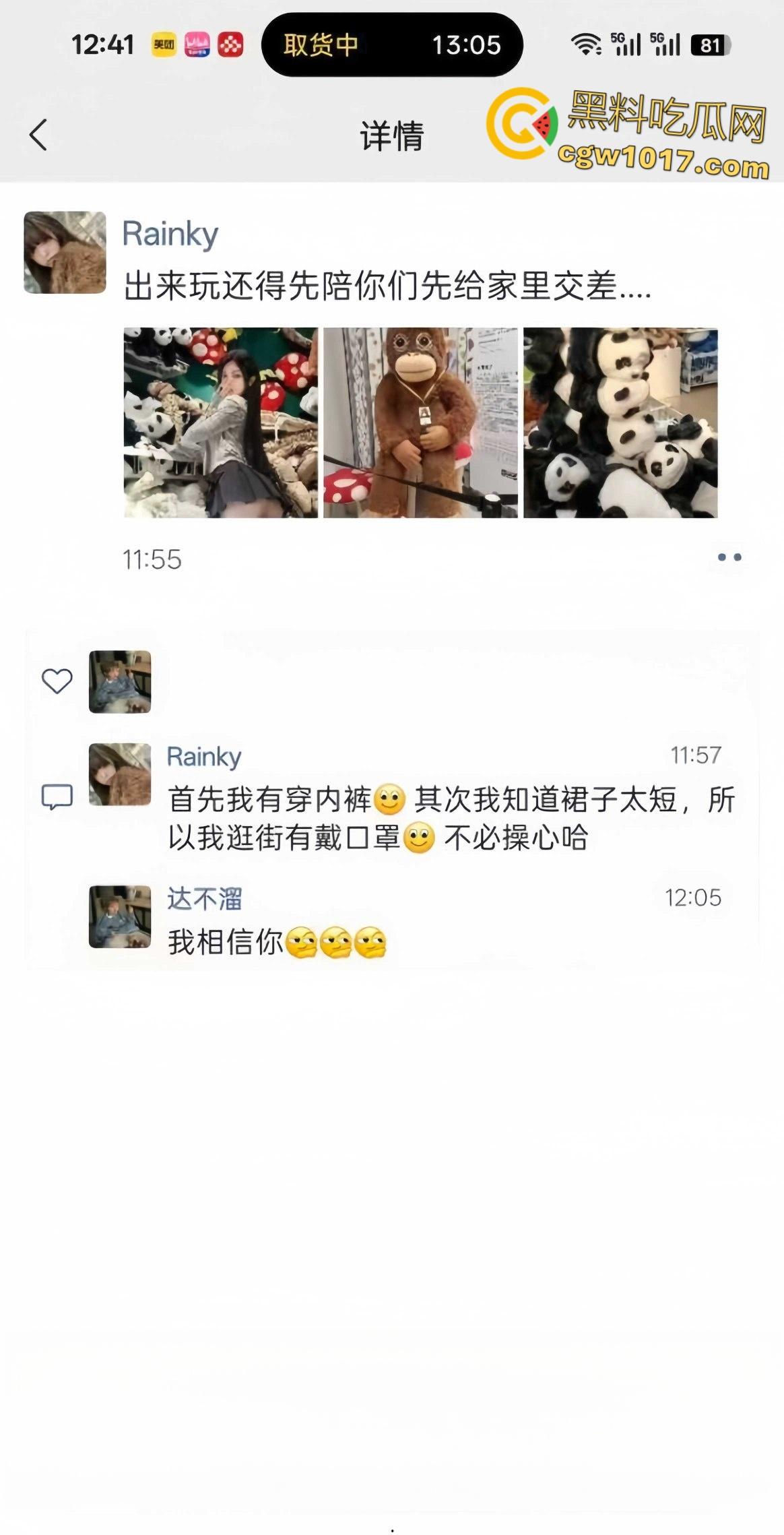The image size is (784, 1535).
Task: Tap the 详情 title header
Action: point(391,135)
